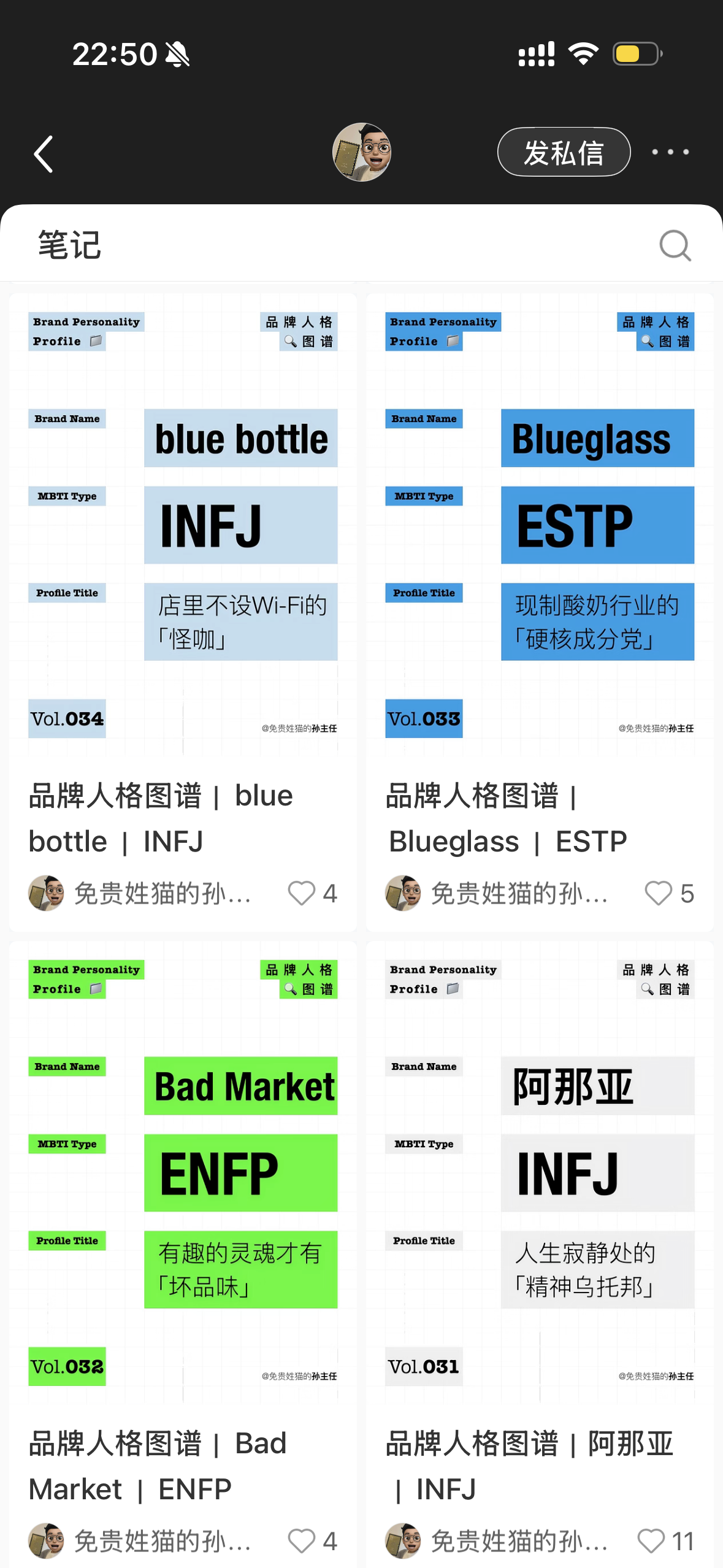Viewport: 723px width, 1568px height.
Task: Like the Bad Market ENFP note
Action: point(302,1540)
